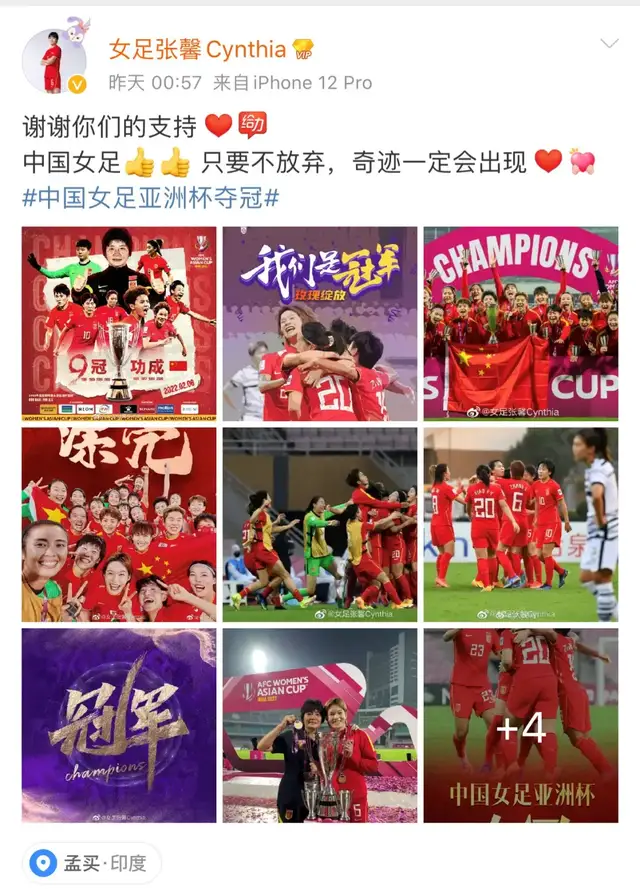Open the CHAMPIONS podium flag photo
Image resolution: width=640 pixels, height=895 pixels.
point(520,323)
